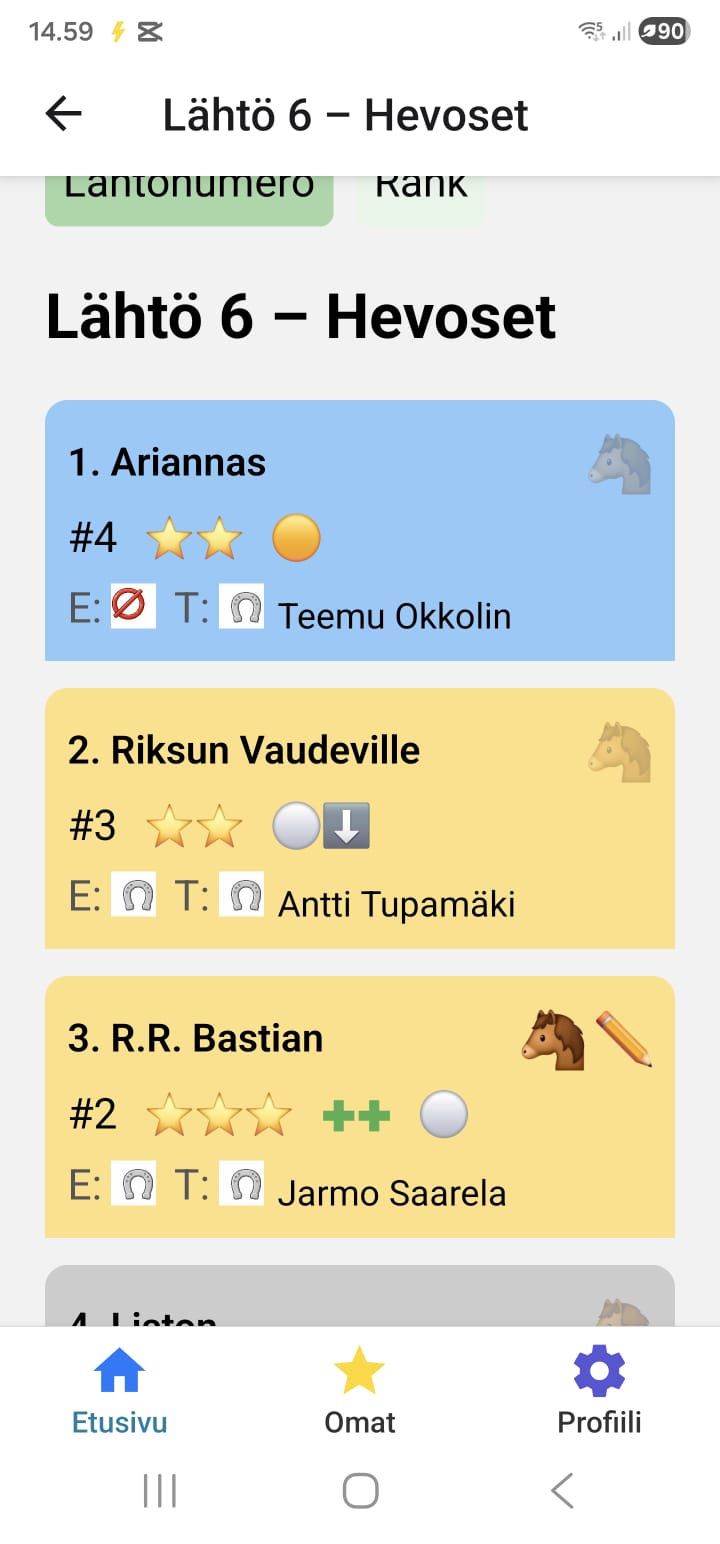Open the Riksun Vaudeville horse card
The height and width of the screenshot is (1544, 720).
tap(360, 818)
